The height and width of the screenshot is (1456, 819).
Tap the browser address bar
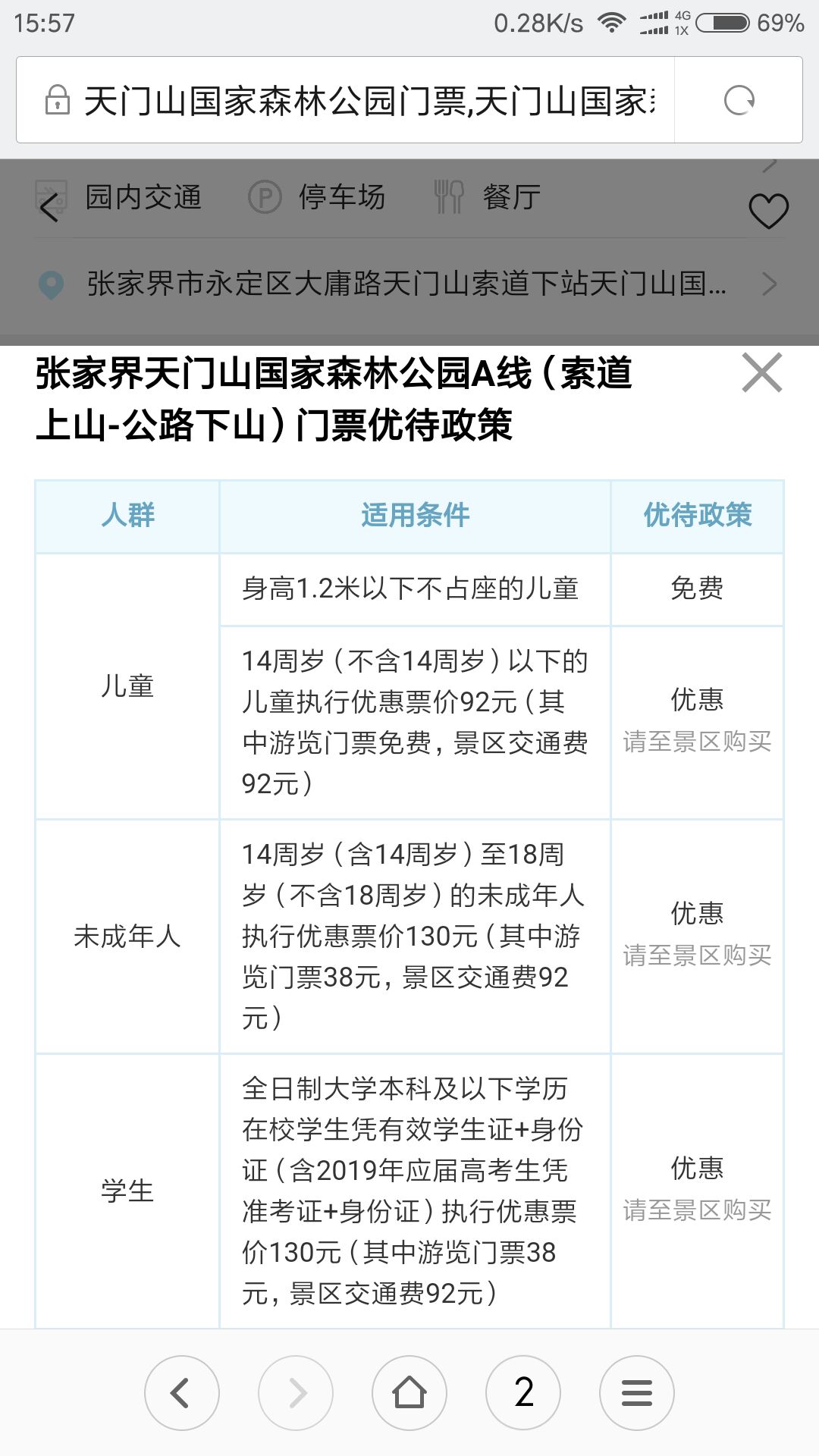click(x=346, y=100)
